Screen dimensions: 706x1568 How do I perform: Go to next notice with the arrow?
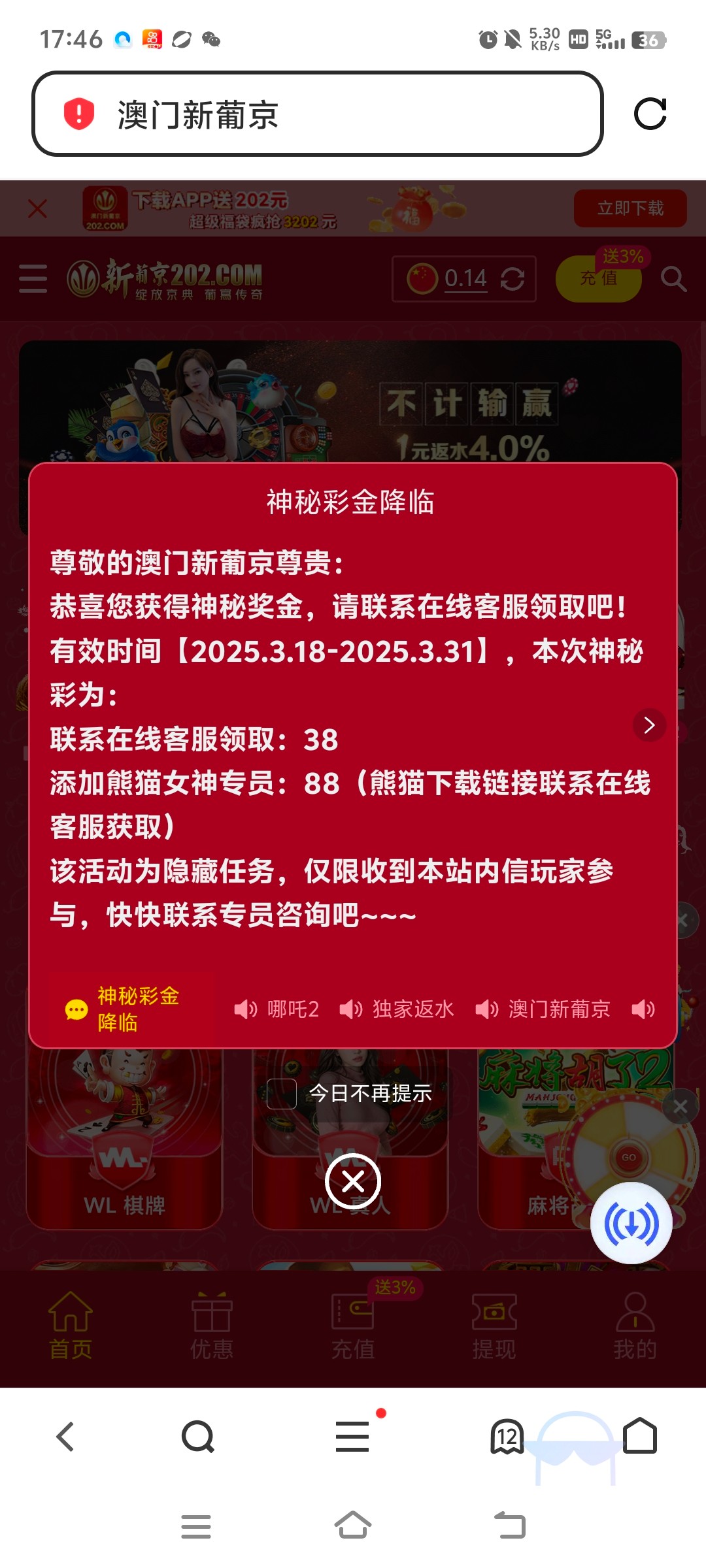(x=649, y=725)
